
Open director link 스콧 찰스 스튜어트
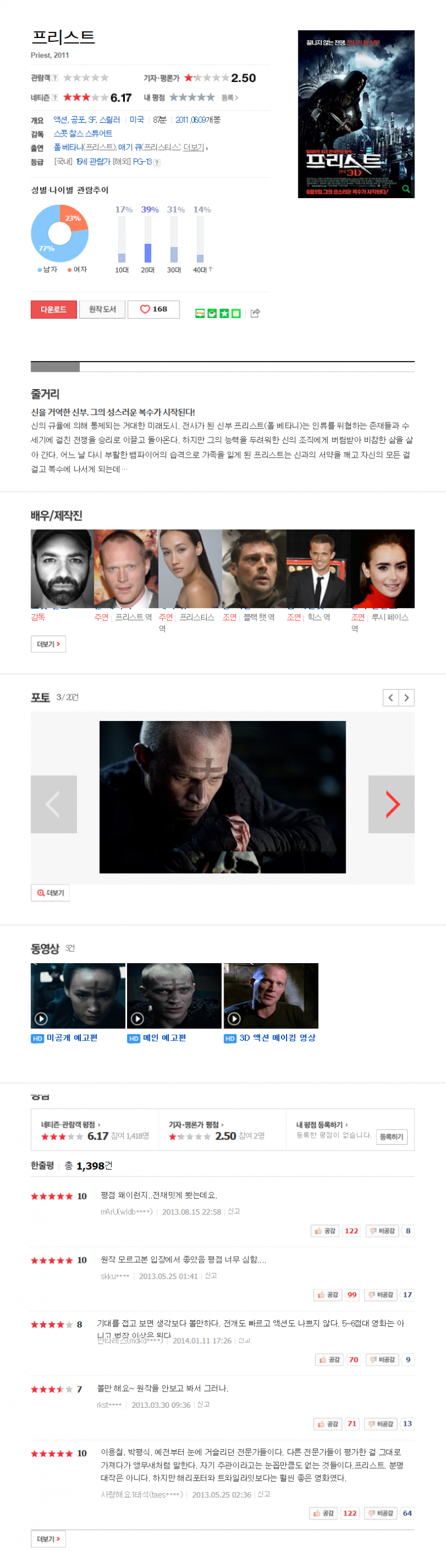coord(83,133)
